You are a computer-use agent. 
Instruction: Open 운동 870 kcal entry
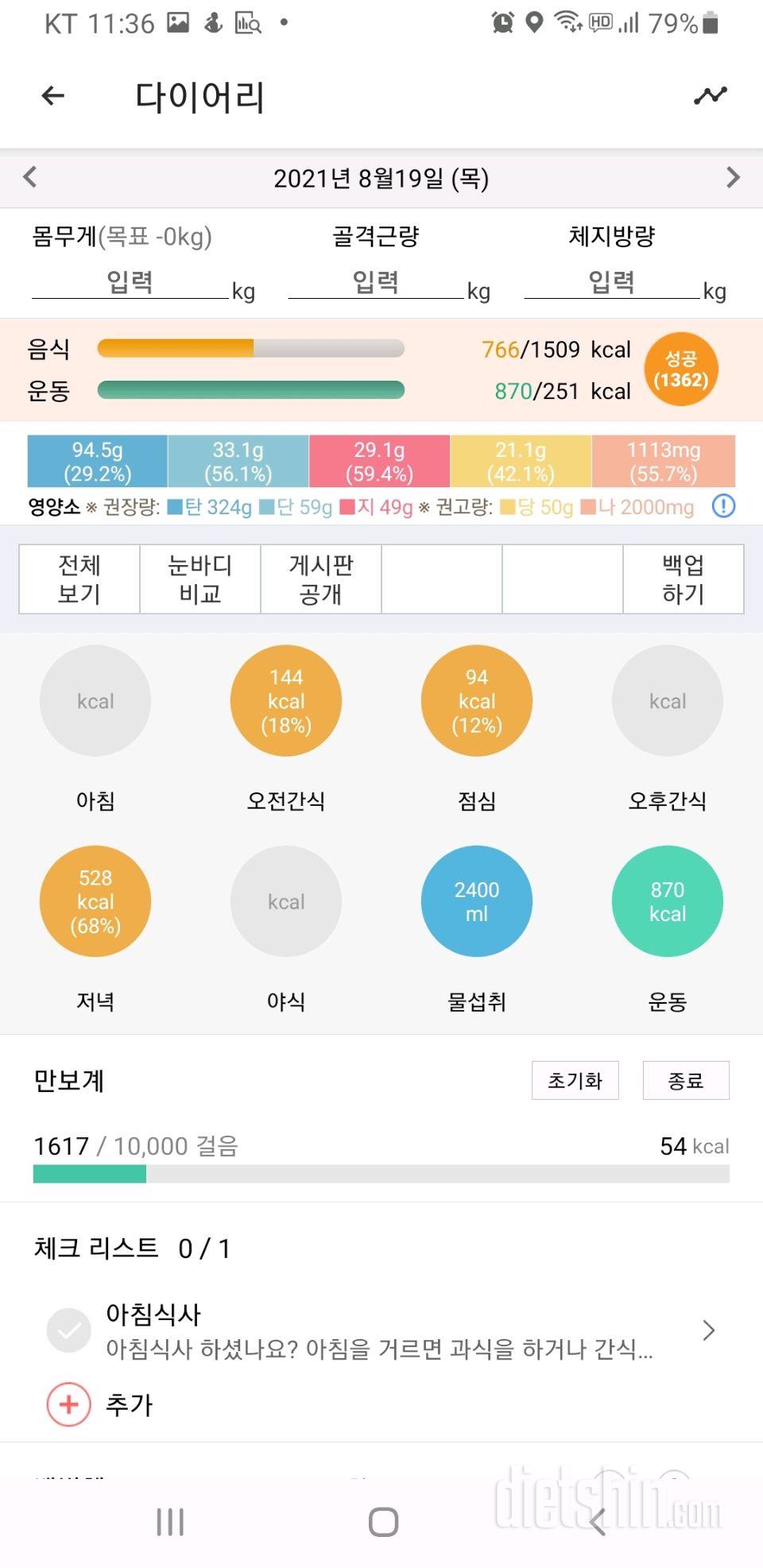tap(668, 901)
